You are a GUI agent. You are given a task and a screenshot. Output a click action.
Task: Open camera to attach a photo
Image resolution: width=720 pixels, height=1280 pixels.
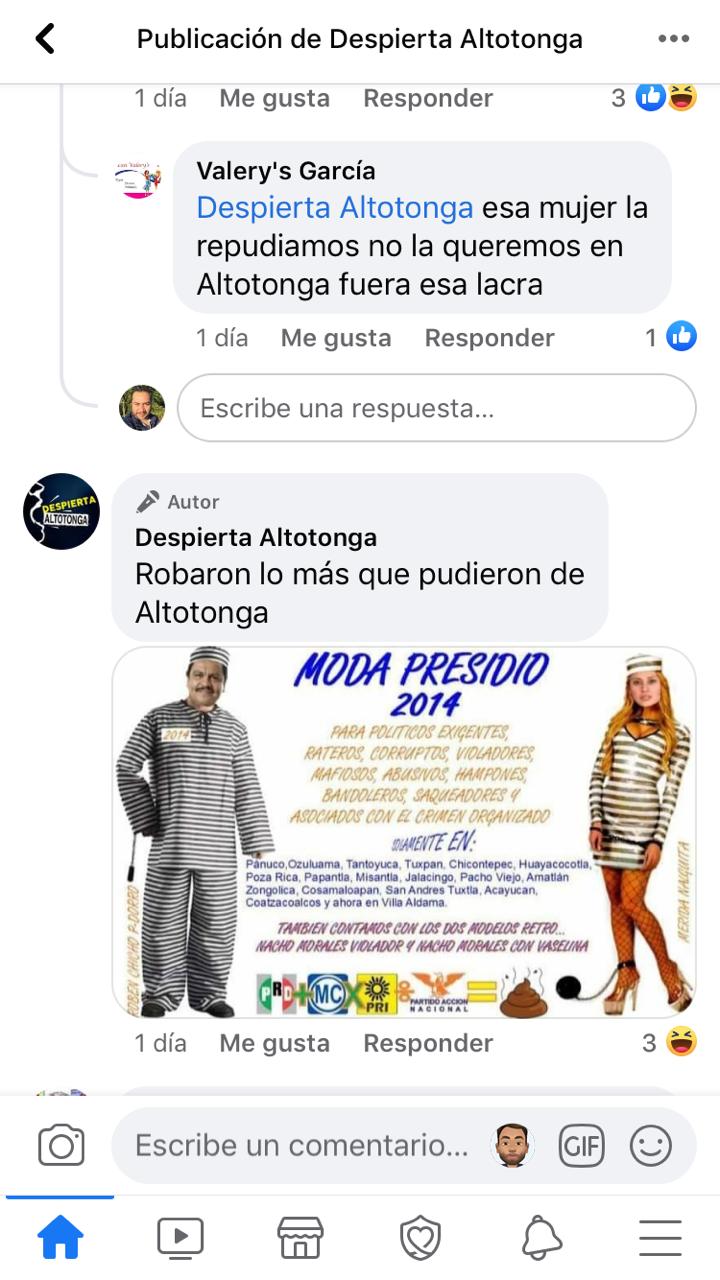pos(61,1146)
